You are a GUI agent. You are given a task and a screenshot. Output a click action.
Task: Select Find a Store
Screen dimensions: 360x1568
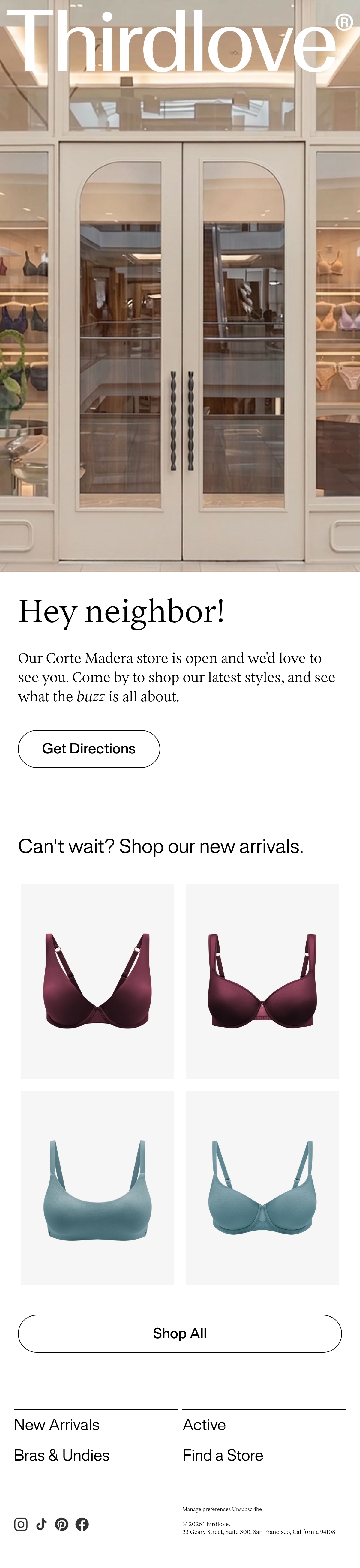point(264,1456)
